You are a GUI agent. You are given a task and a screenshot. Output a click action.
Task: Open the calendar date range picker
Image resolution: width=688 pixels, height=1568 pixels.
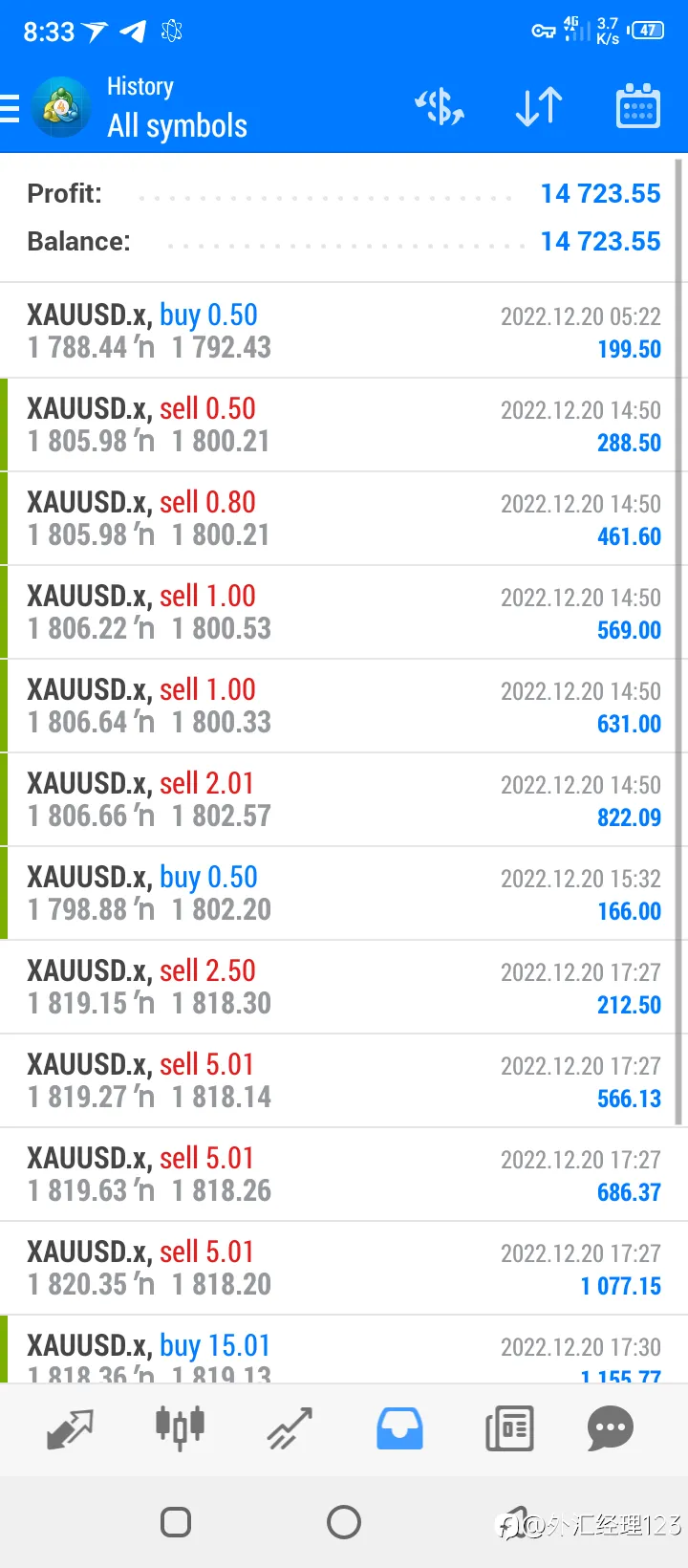coord(637,106)
